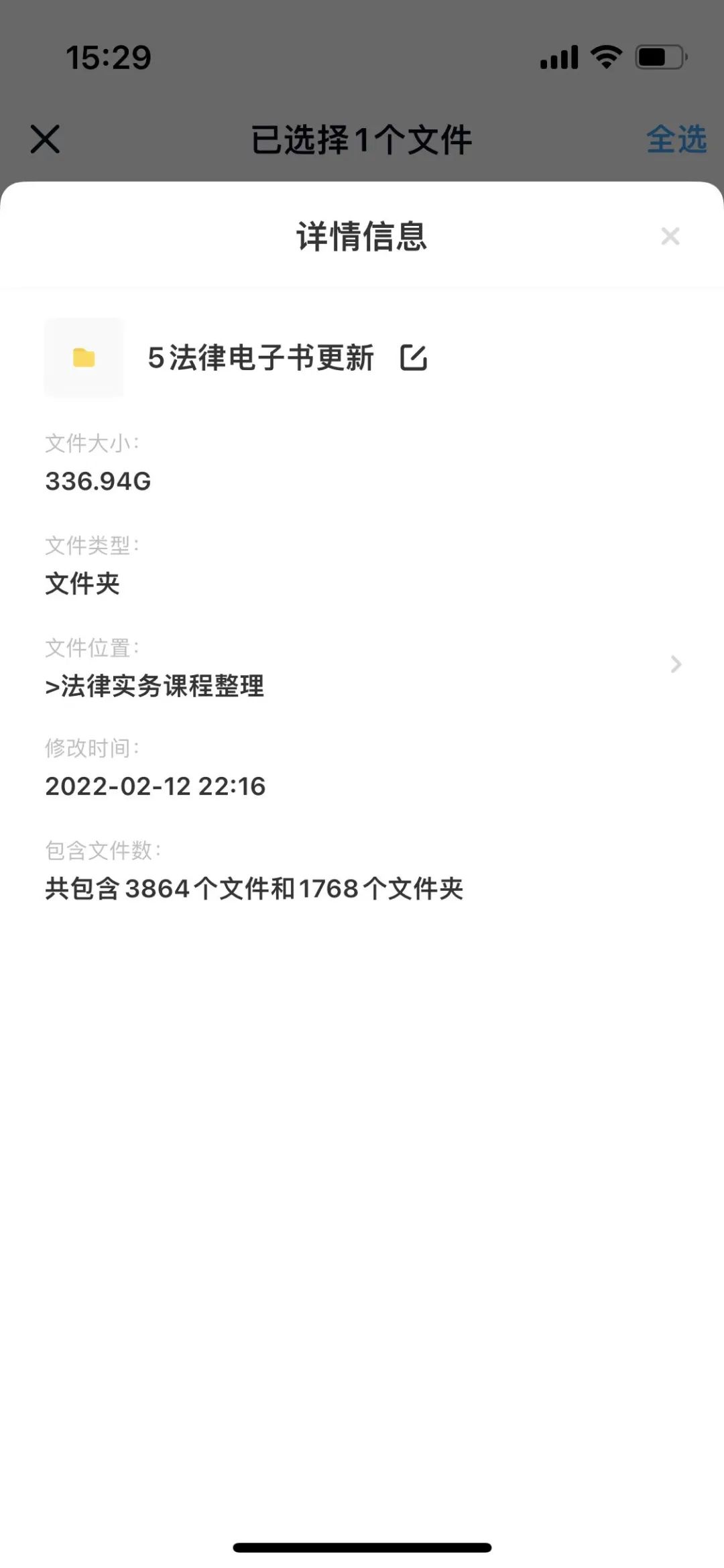This screenshot has width=724, height=1568.
Task: Tap the modified time 2022-02-12 22:16
Action: (x=155, y=787)
